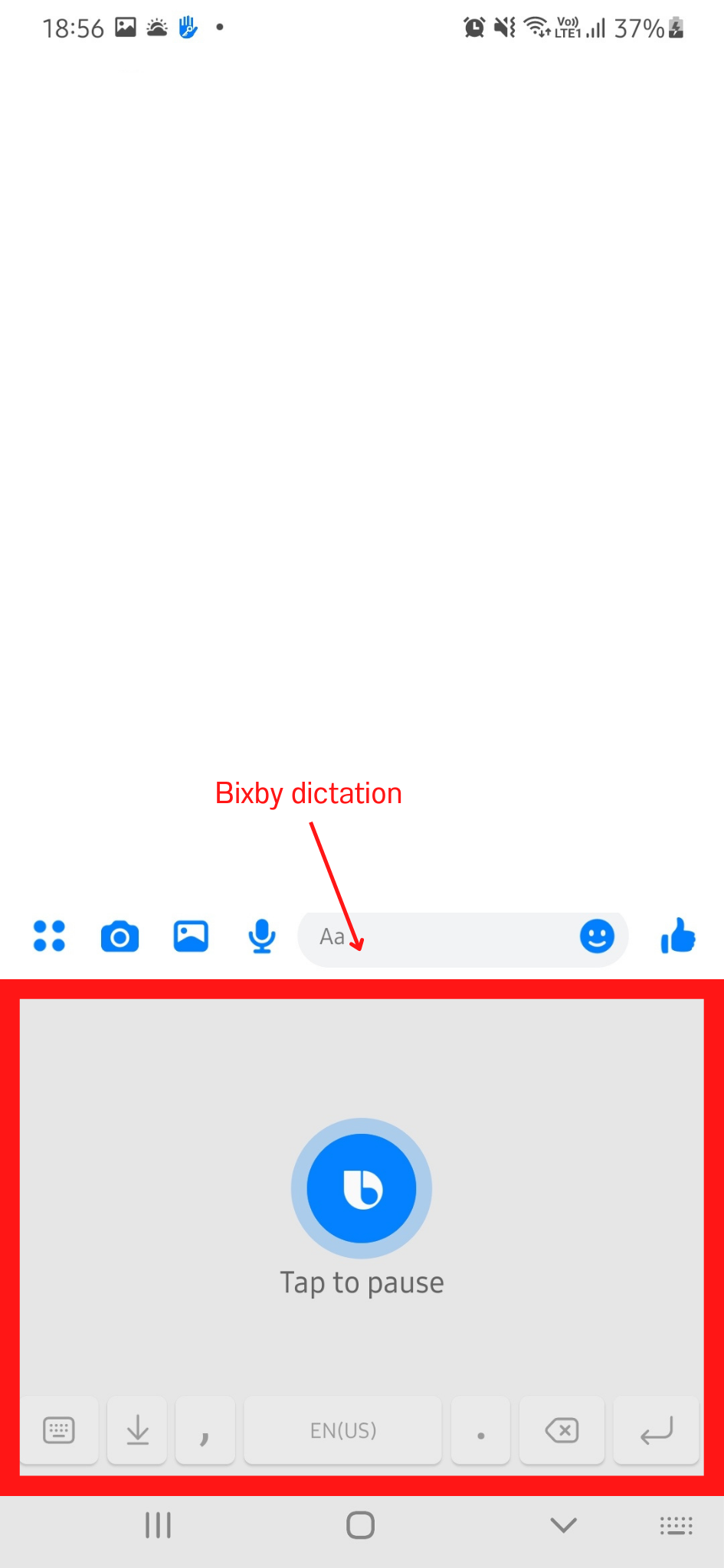Record a voice message with the microphone
Viewport: 724px width, 1568px height.
coord(262,936)
